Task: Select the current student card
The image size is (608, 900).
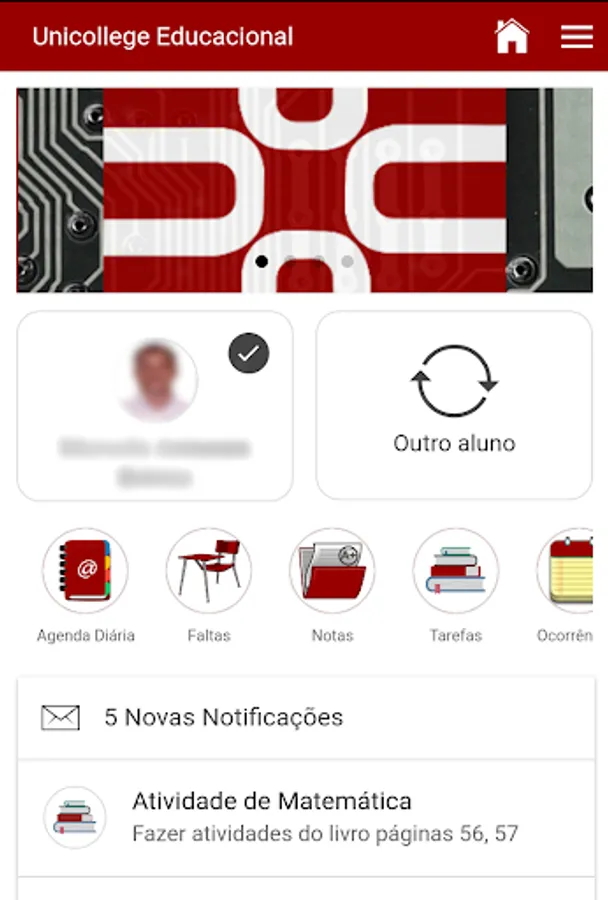Action: pos(155,405)
